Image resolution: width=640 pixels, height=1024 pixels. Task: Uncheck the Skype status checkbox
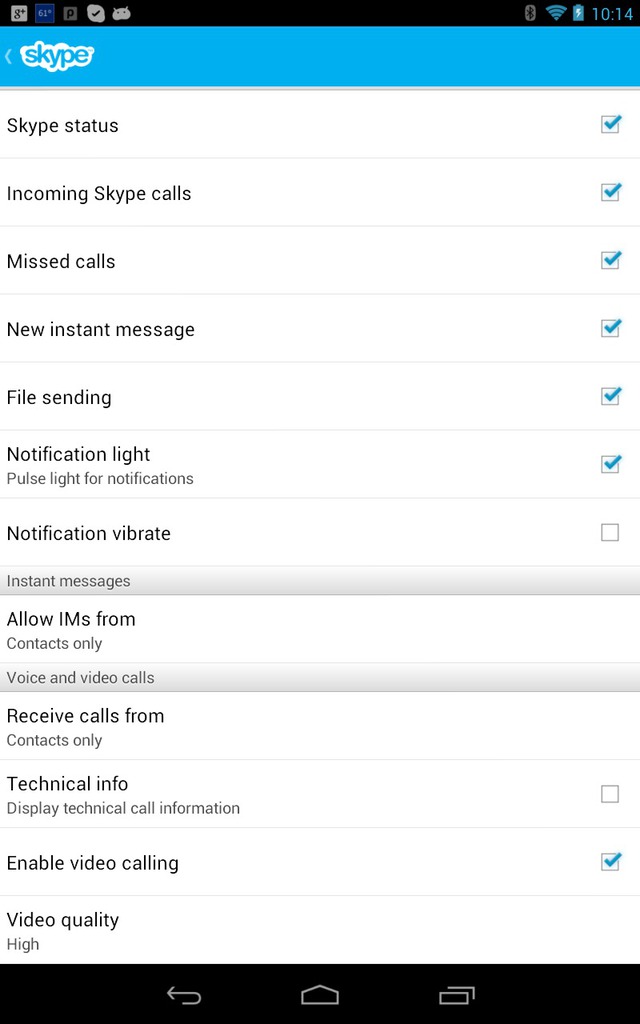610,124
